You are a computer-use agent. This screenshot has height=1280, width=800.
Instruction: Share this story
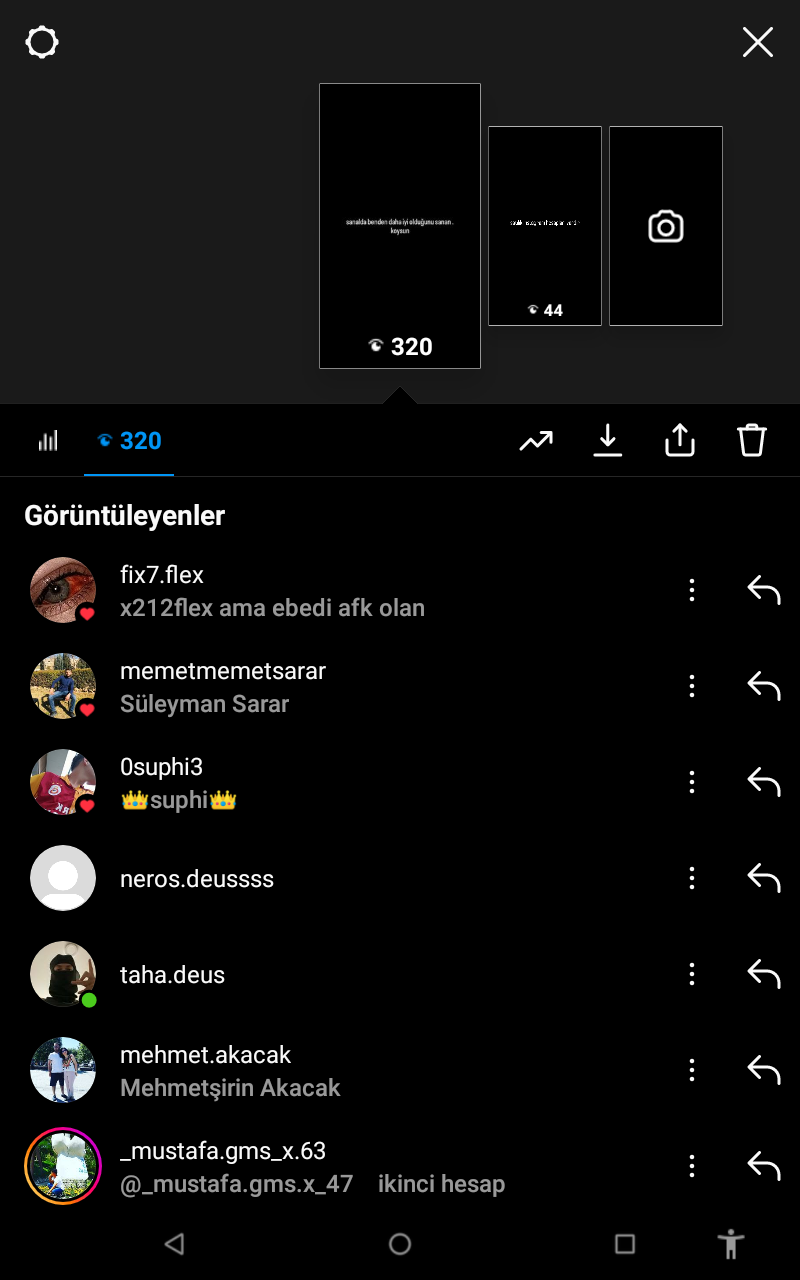[679, 441]
